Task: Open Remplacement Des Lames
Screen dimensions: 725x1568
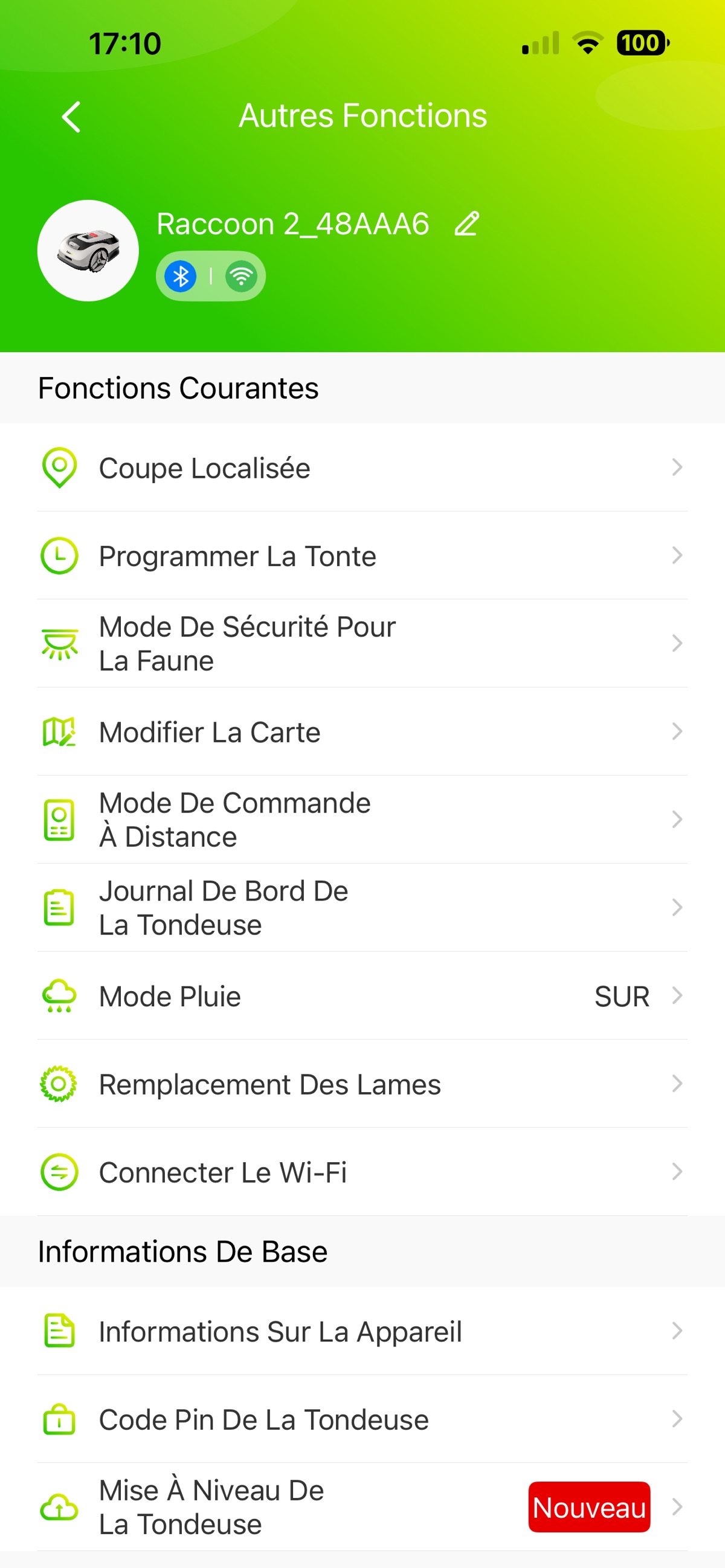Action: tap(362, 1084)
